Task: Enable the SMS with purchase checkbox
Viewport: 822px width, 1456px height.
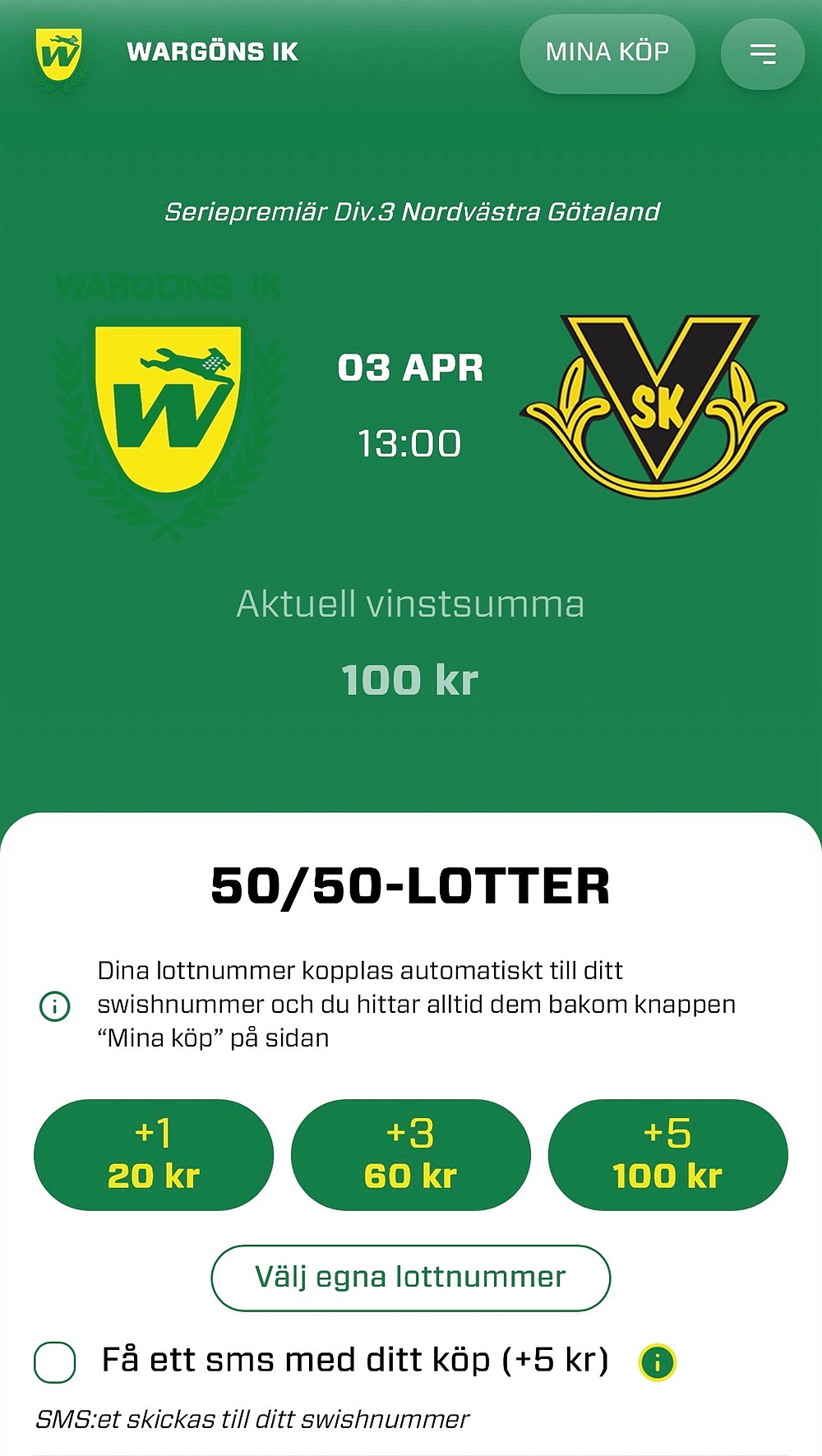Action: pos(55,1362)
